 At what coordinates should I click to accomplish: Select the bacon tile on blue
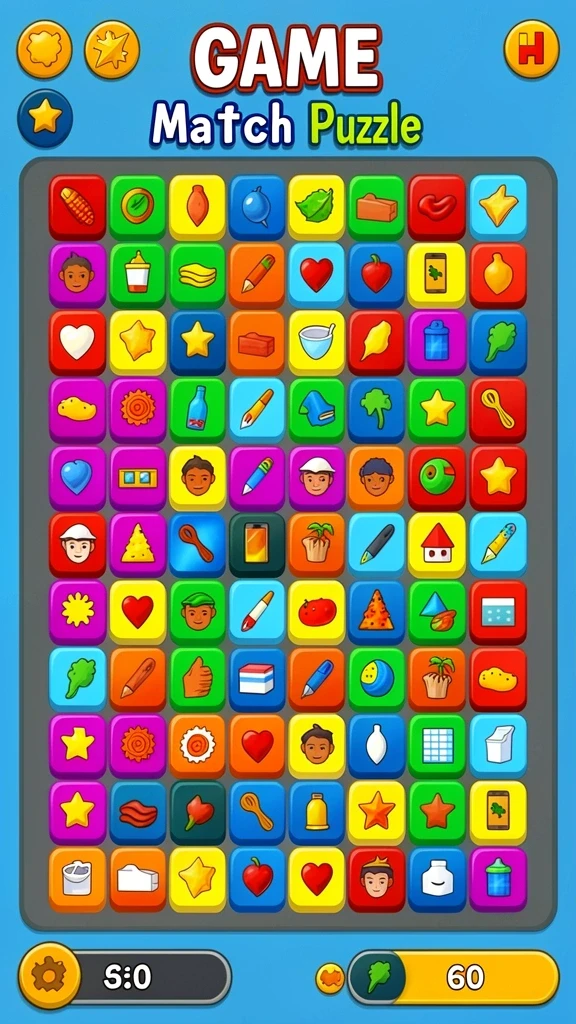pos(138,813)
